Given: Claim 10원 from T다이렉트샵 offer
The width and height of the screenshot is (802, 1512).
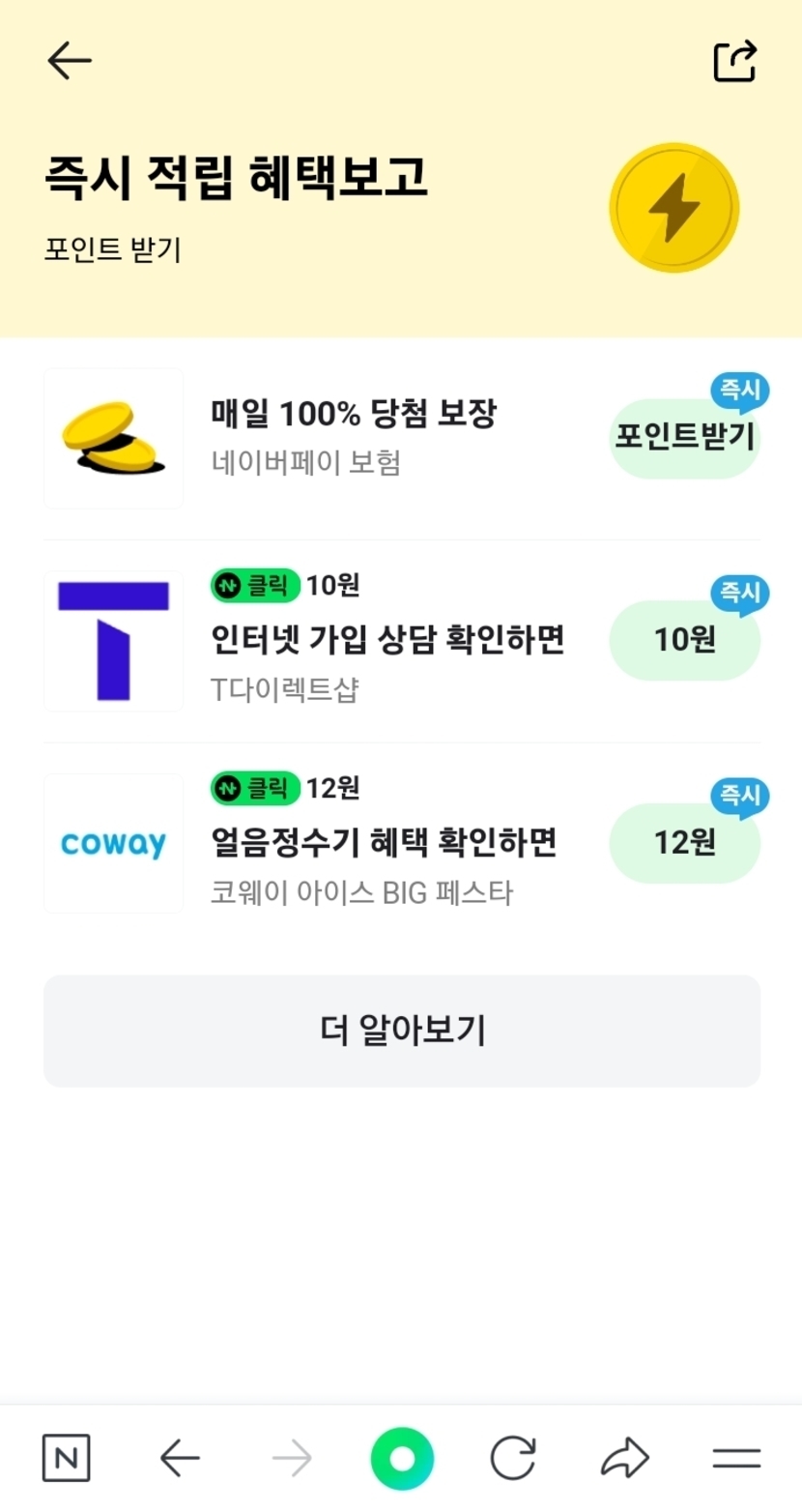Looking at the screenshot, I should point(684,640).
